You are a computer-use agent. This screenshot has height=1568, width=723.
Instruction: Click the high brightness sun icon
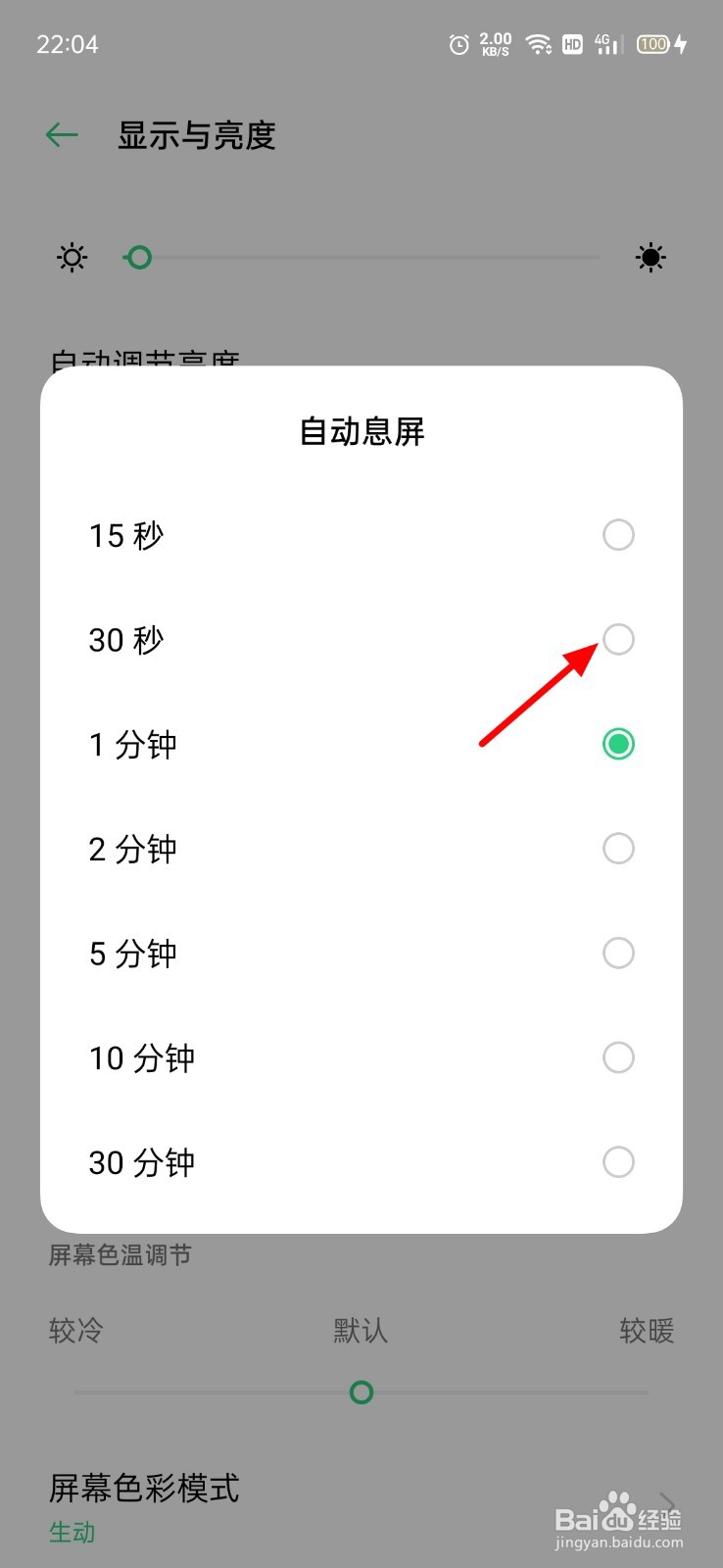(650, 257)
